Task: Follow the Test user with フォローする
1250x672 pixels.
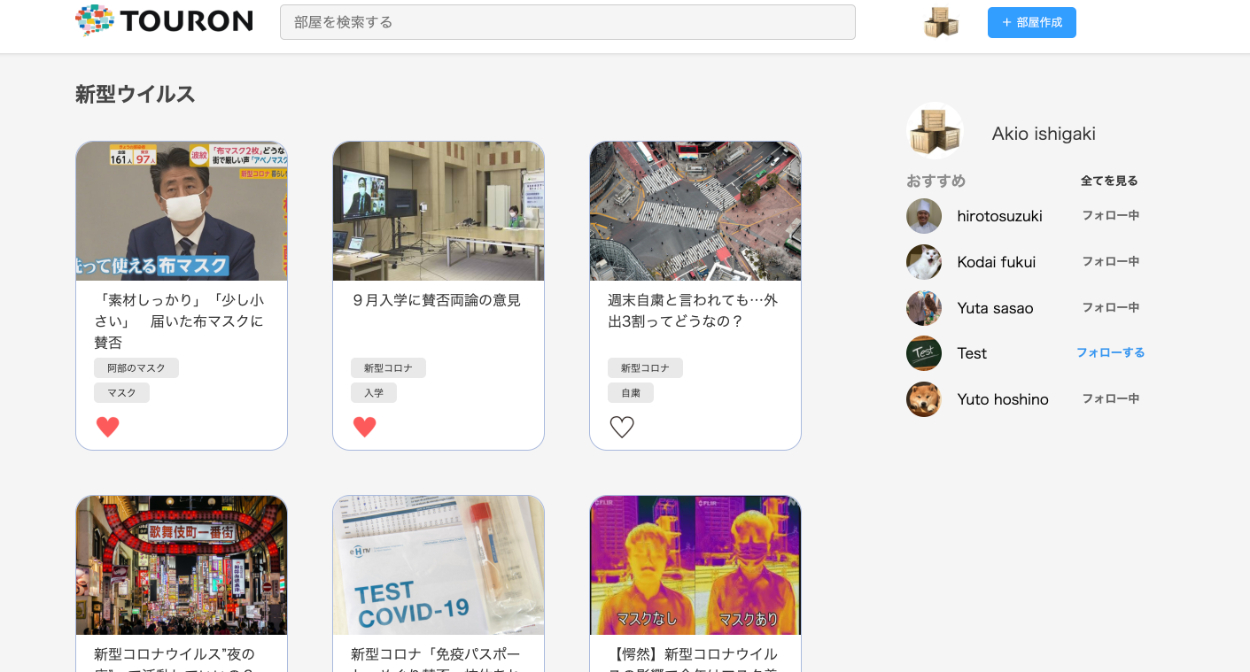Action: (1110, 353)
